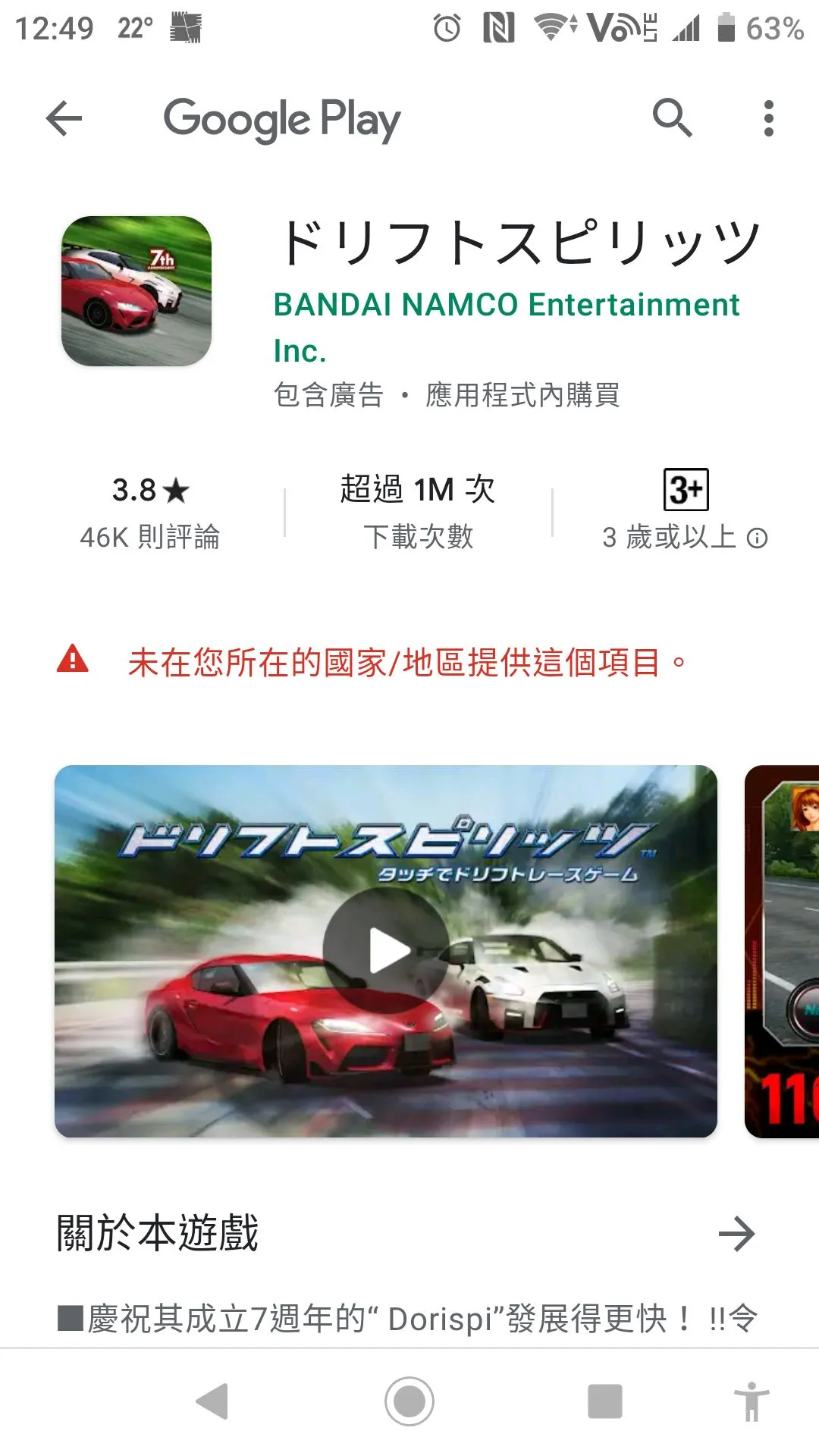Viewport: 819px width, 1456px height.
Task: Open the overflow menu
Action: (x=768, y=118)
